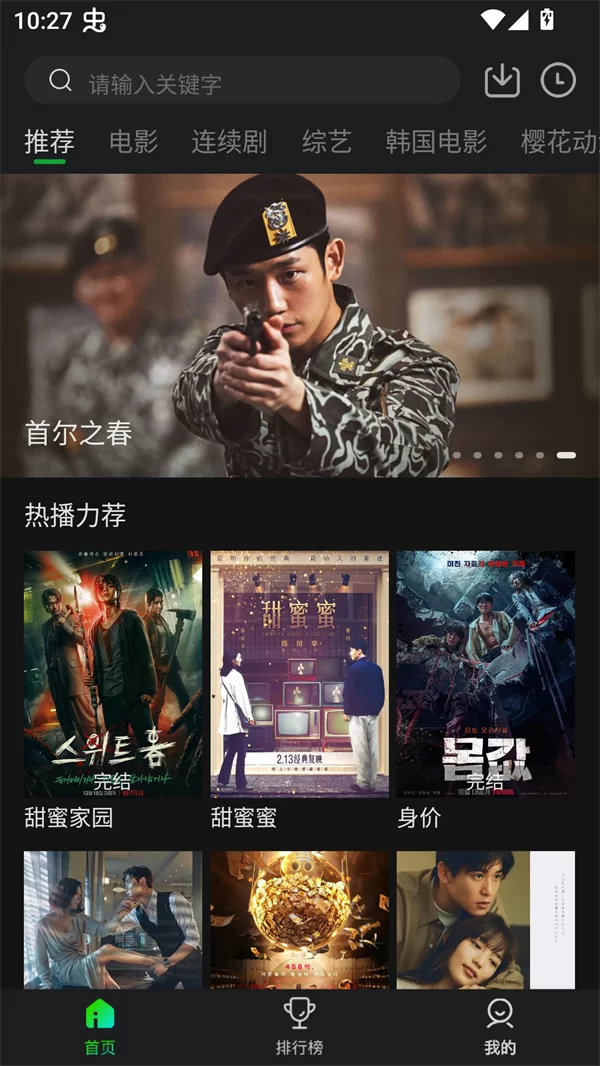Open the 首尔之春 banner

pyautogui.click(x=300, y=325)
